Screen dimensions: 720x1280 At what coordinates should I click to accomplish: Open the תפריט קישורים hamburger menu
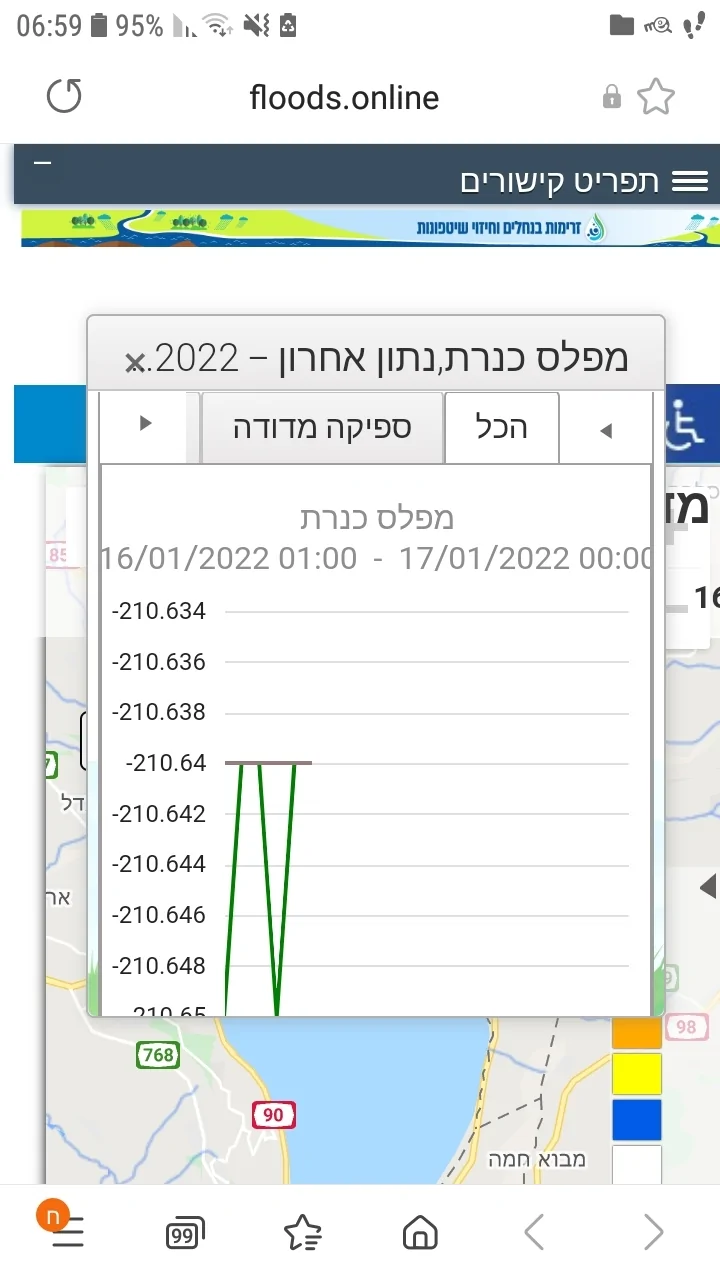(690, 181)
